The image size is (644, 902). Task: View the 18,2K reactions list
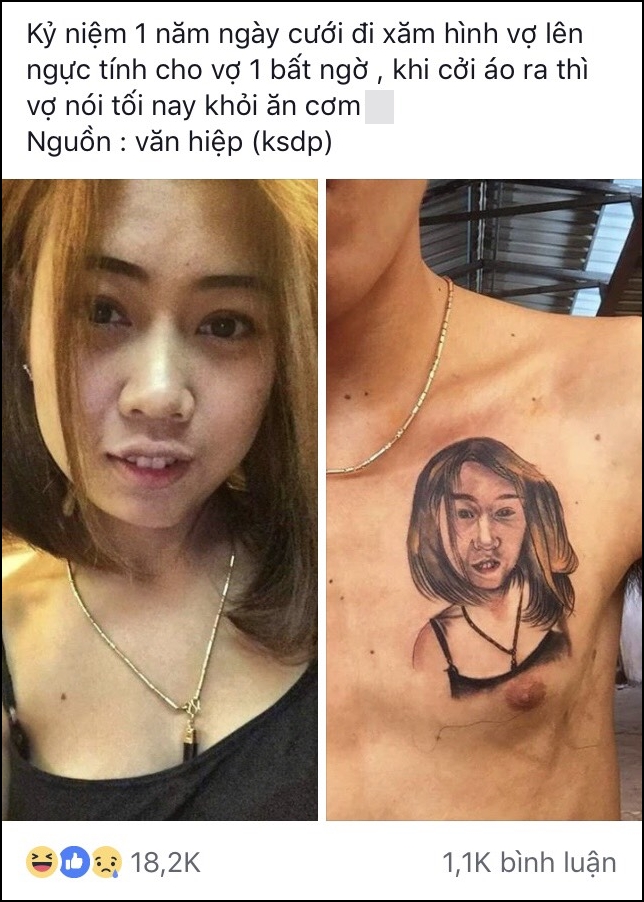click(x=112, y=862)
